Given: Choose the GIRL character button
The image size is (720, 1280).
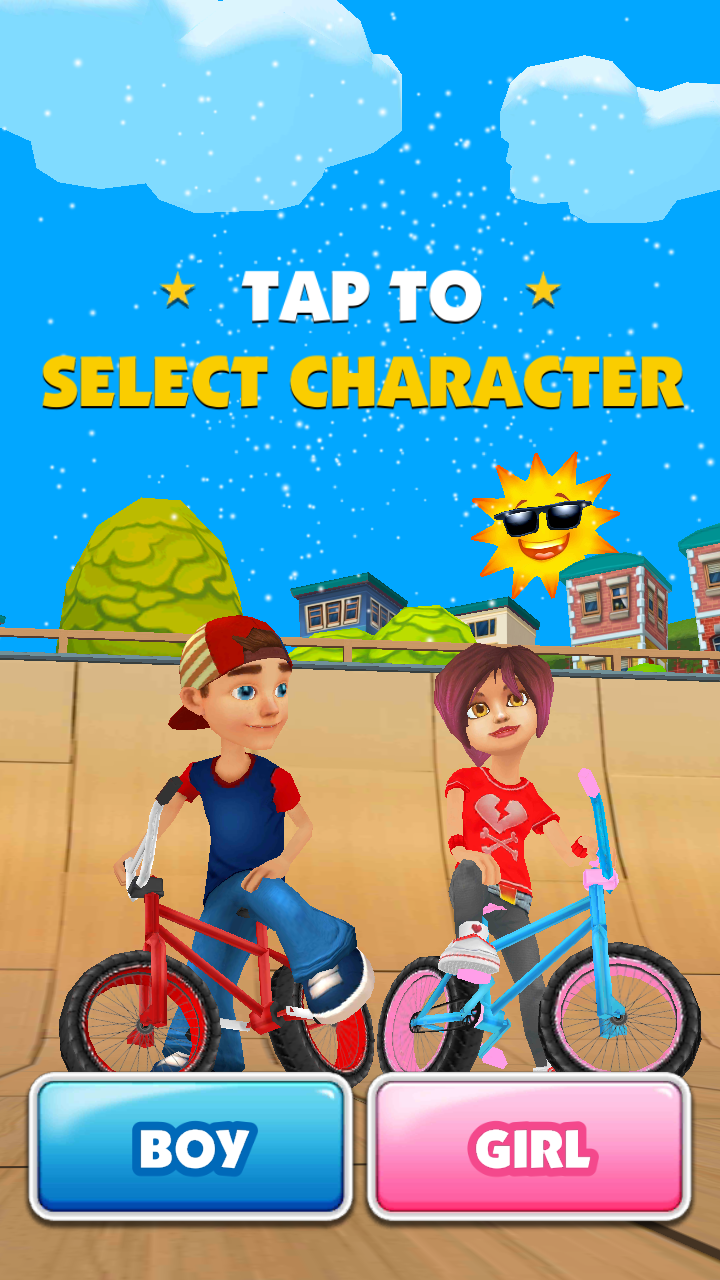Looking at the screenshot, I should [530, 1147].
